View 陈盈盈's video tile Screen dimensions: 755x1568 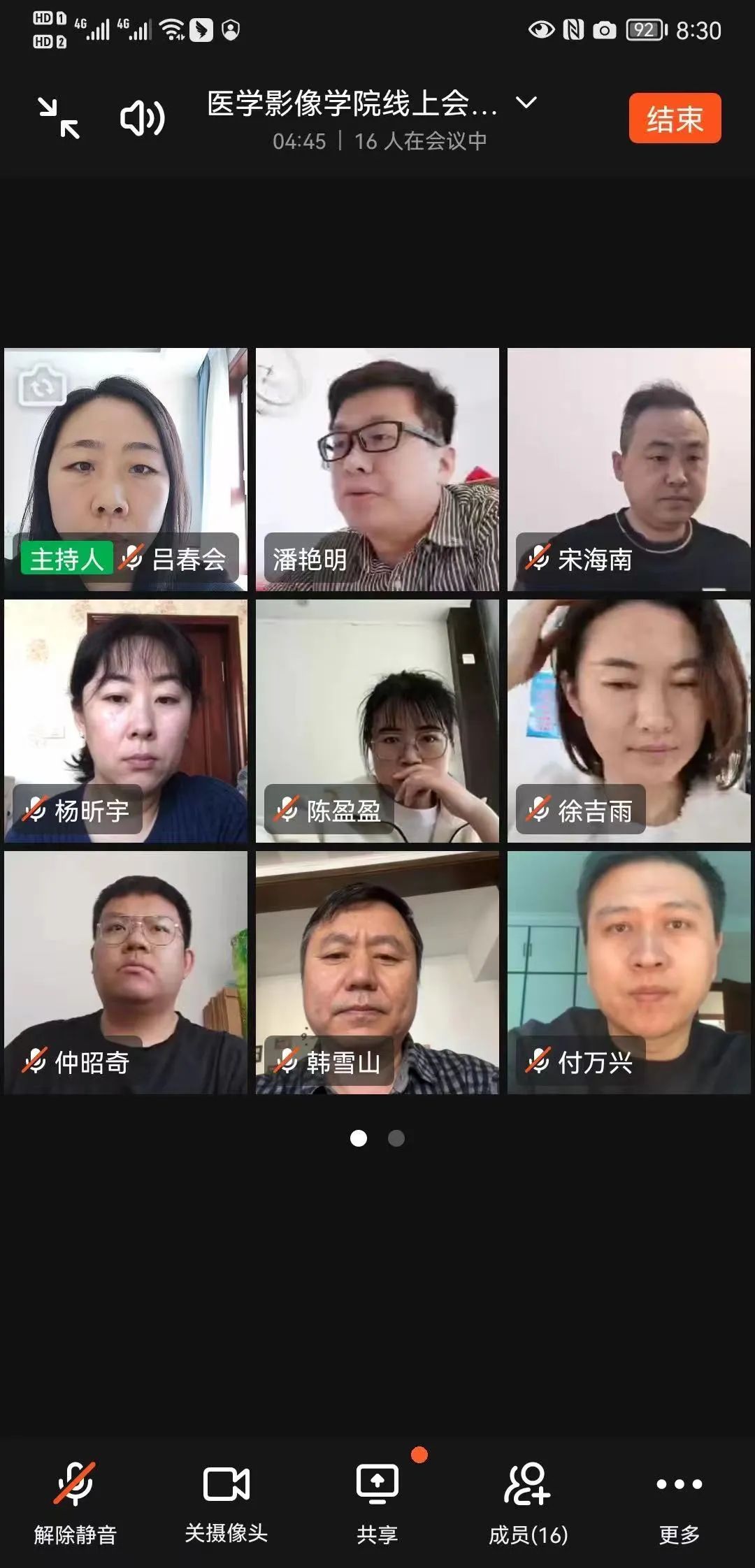coord(377,721)
